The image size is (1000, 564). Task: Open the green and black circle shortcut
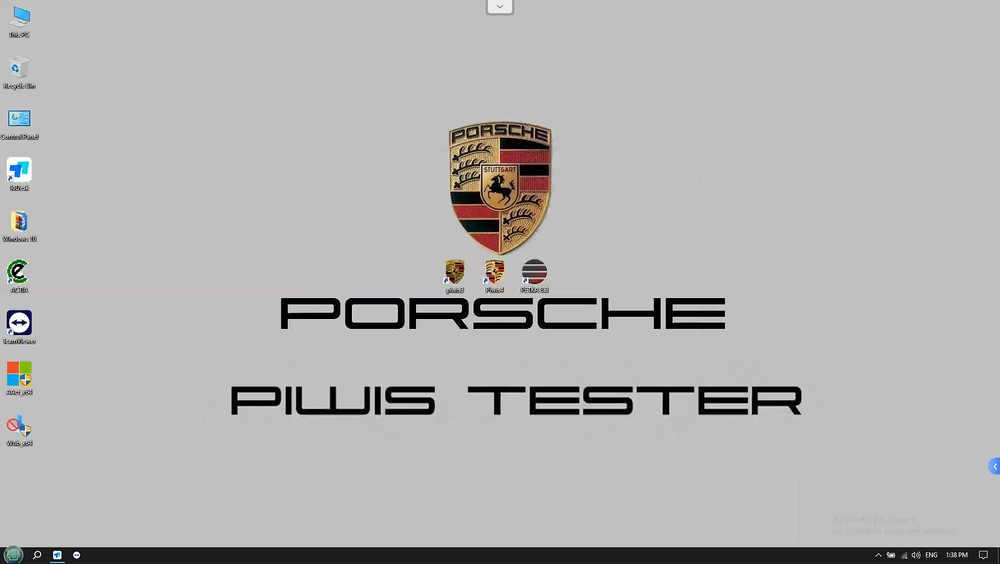click(x=19, y=272)
